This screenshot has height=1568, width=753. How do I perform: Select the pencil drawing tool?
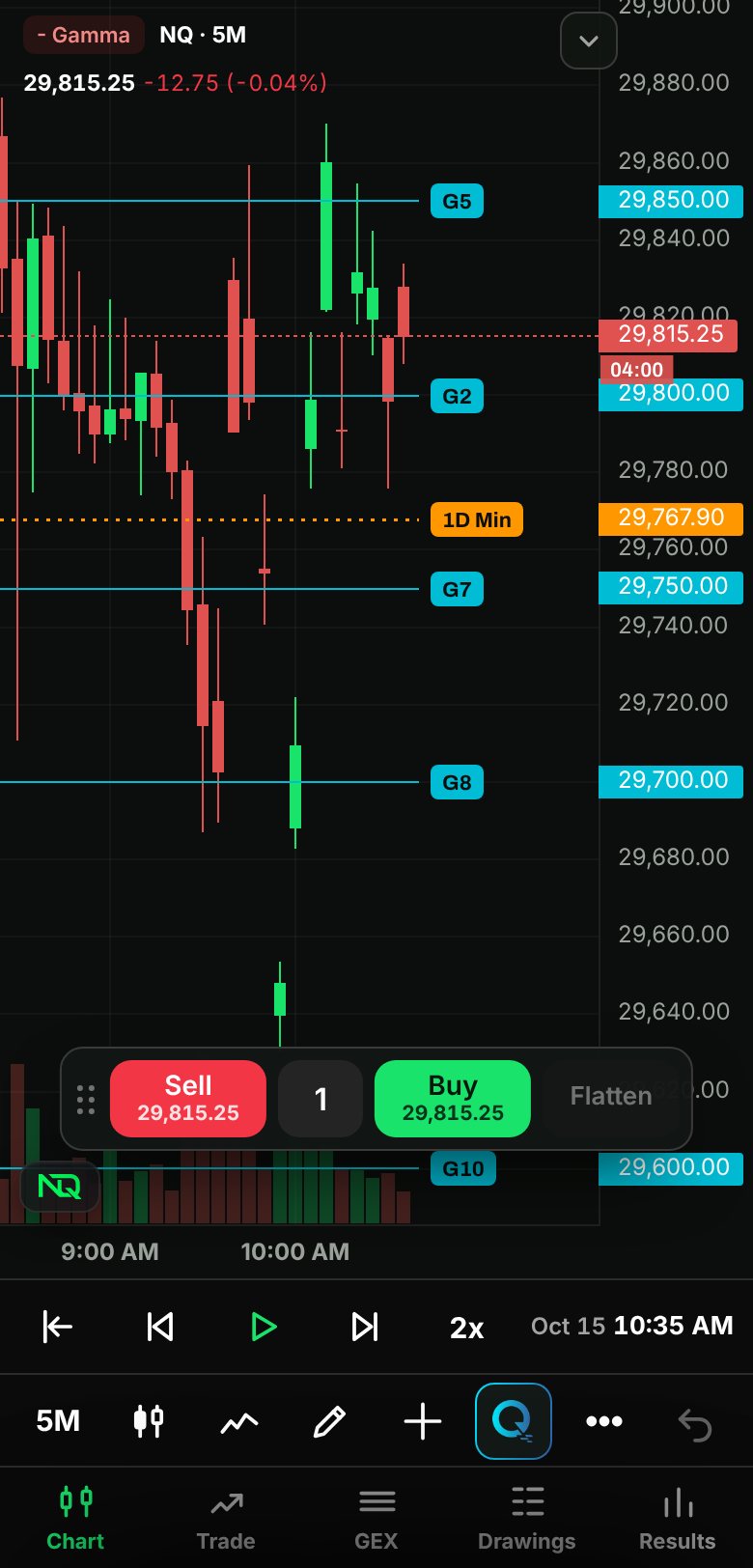330,1420
